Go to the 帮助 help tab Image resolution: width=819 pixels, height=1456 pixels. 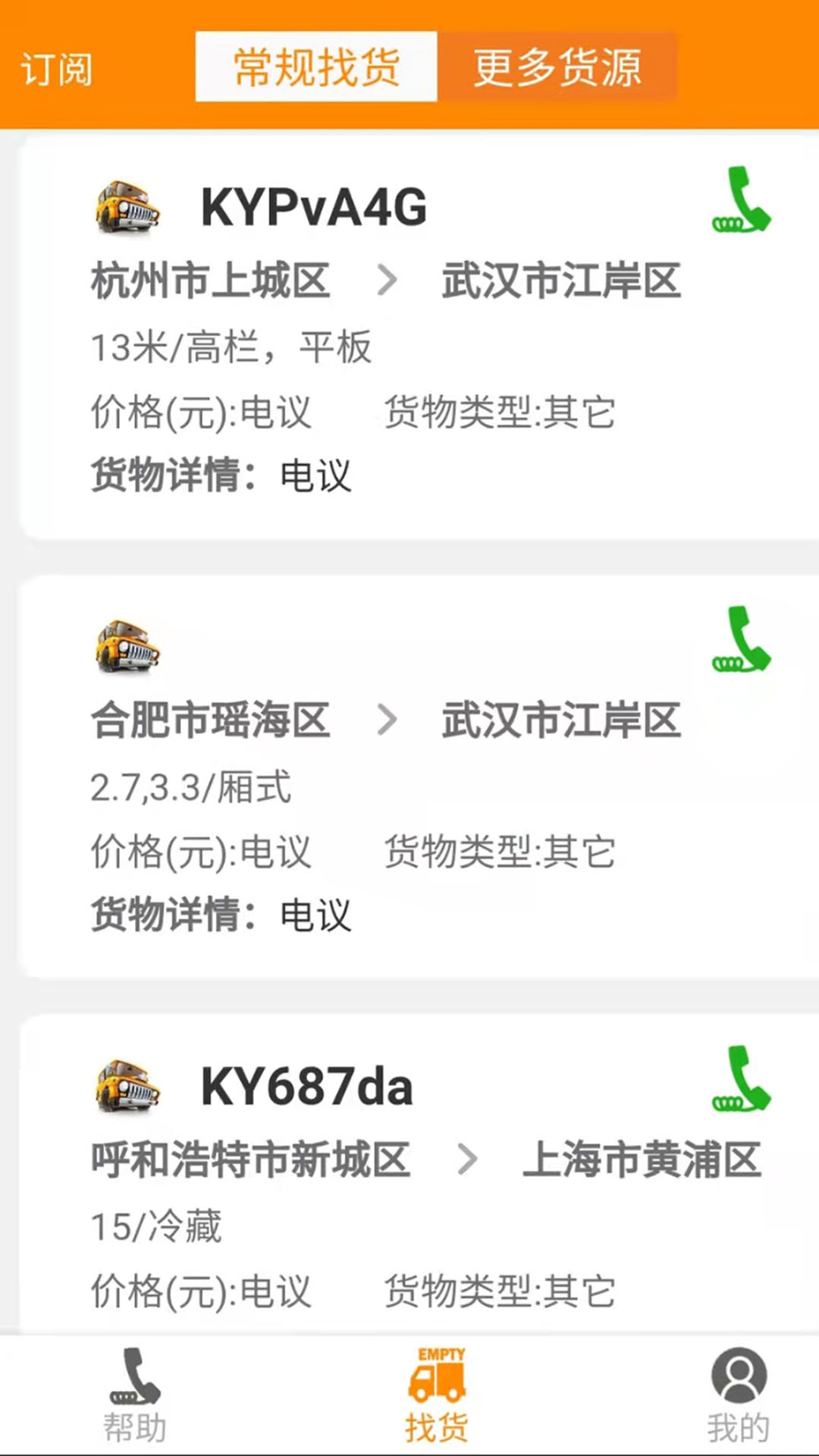pos(135,1395)
